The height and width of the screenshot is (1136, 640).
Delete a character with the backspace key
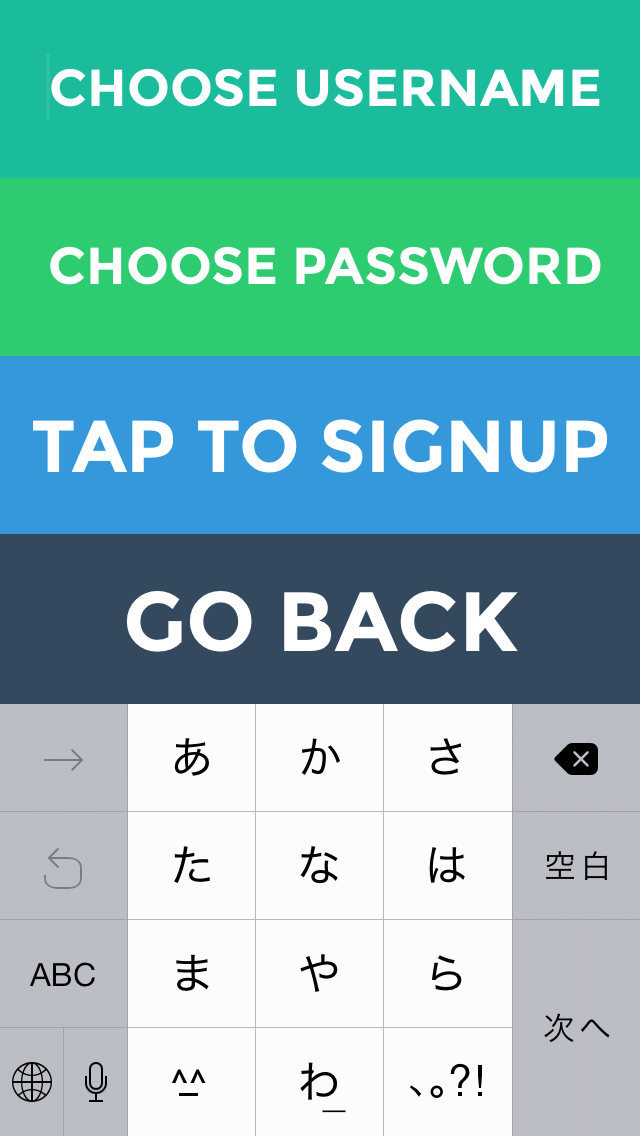click(x=576, y=759)
